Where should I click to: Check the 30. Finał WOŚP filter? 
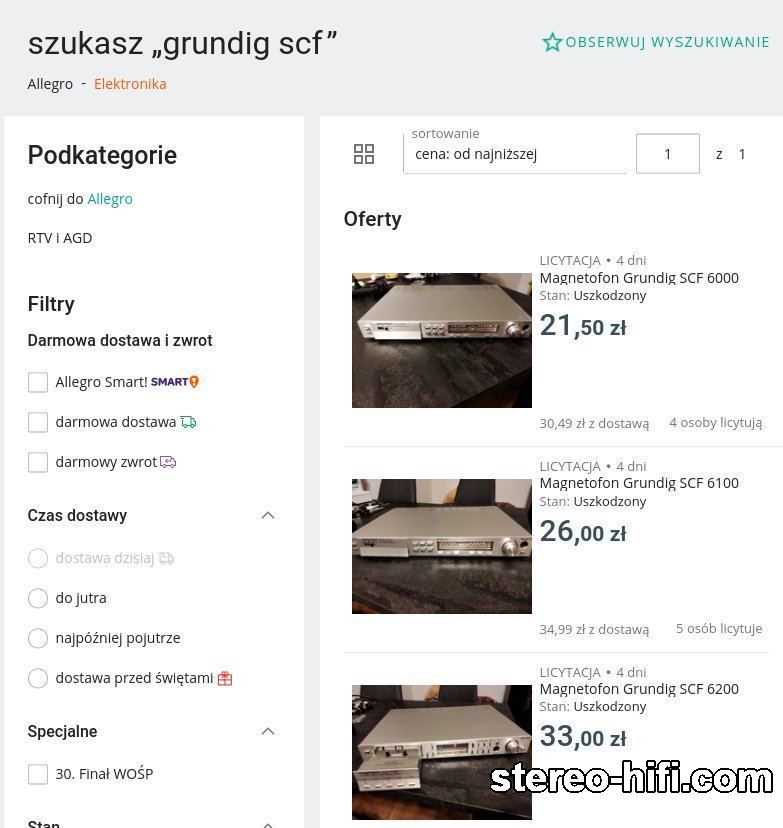(x=38, y=774)
